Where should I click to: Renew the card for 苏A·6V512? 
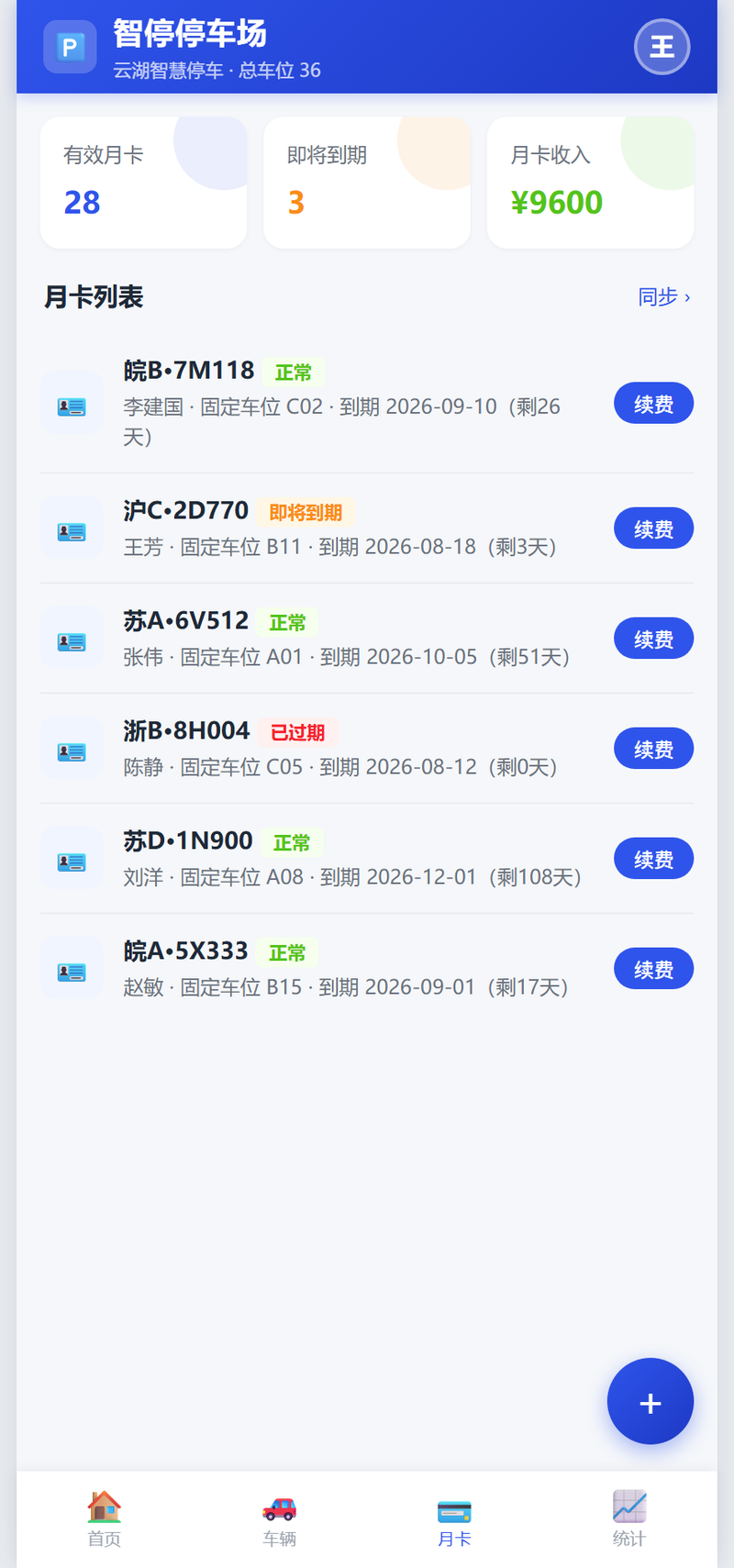653,639
